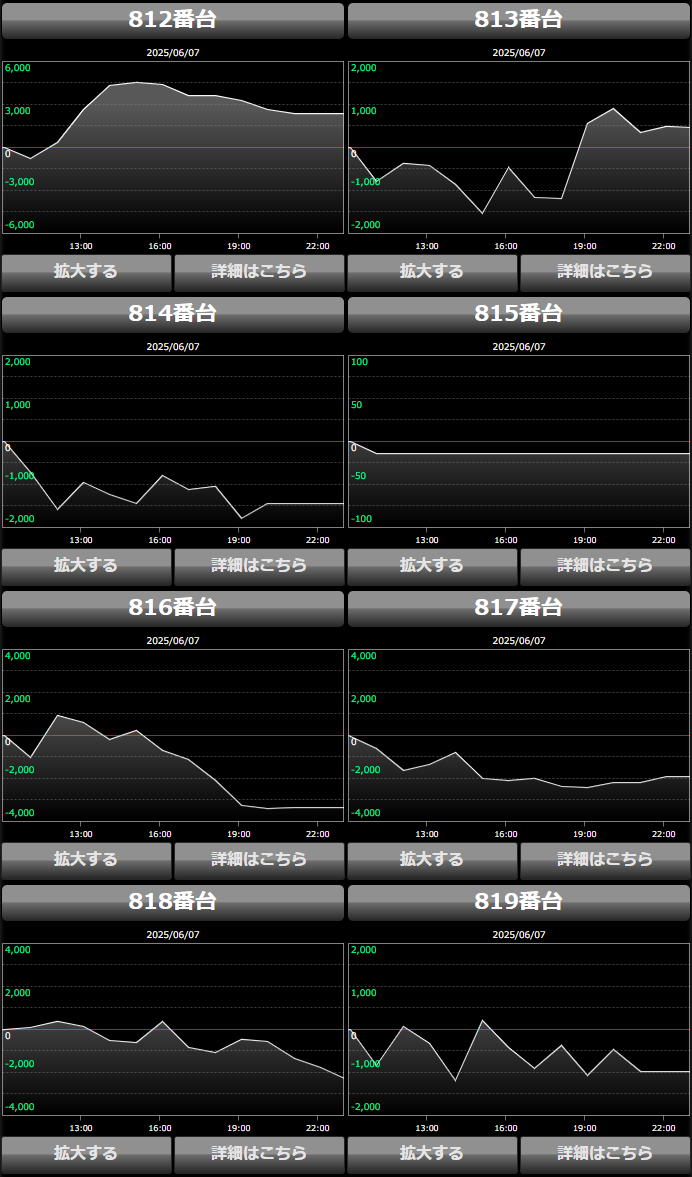This screenshot has width=692, height=1177.
Task: Show details for 816番台 via 詳細はこちら
Action: [x=259, y=860]
